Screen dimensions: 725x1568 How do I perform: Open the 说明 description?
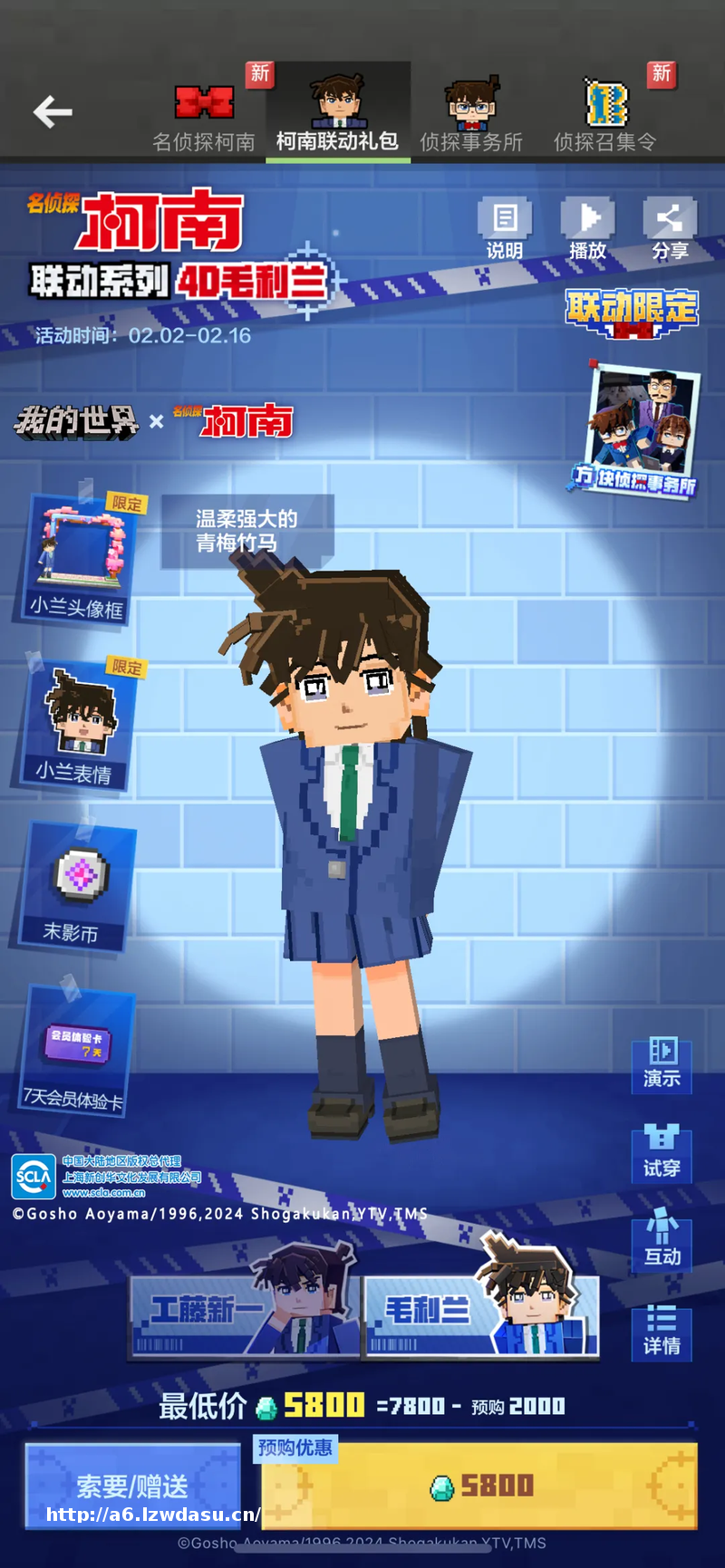coord(505,229)
